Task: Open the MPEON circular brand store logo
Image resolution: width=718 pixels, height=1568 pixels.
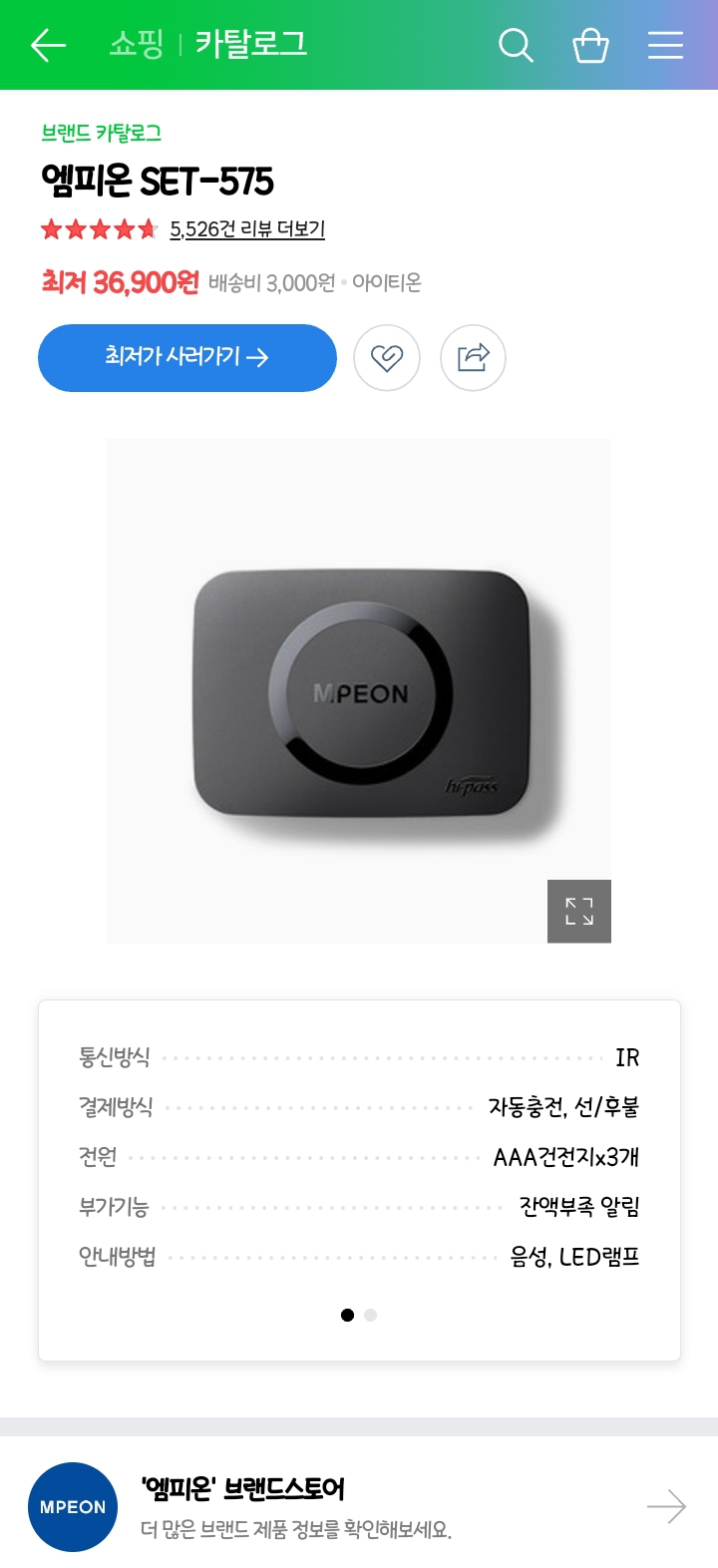Action: pyautogui.click(x=72, y=1507)
